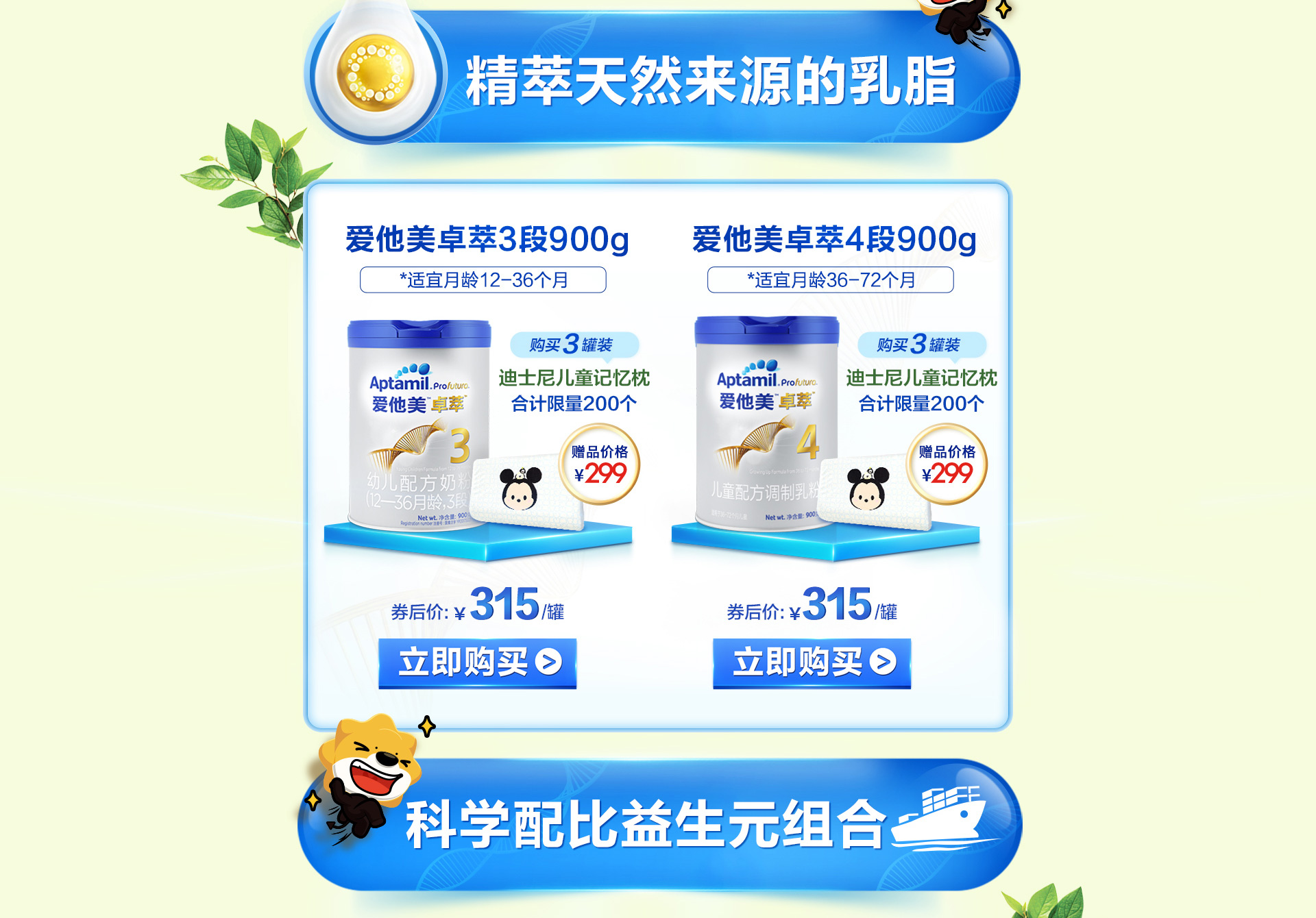This screenshot has width=1316, height=918.
Task: Buy now the 爱他美卓萃3段900g
Action: (478, 662)
